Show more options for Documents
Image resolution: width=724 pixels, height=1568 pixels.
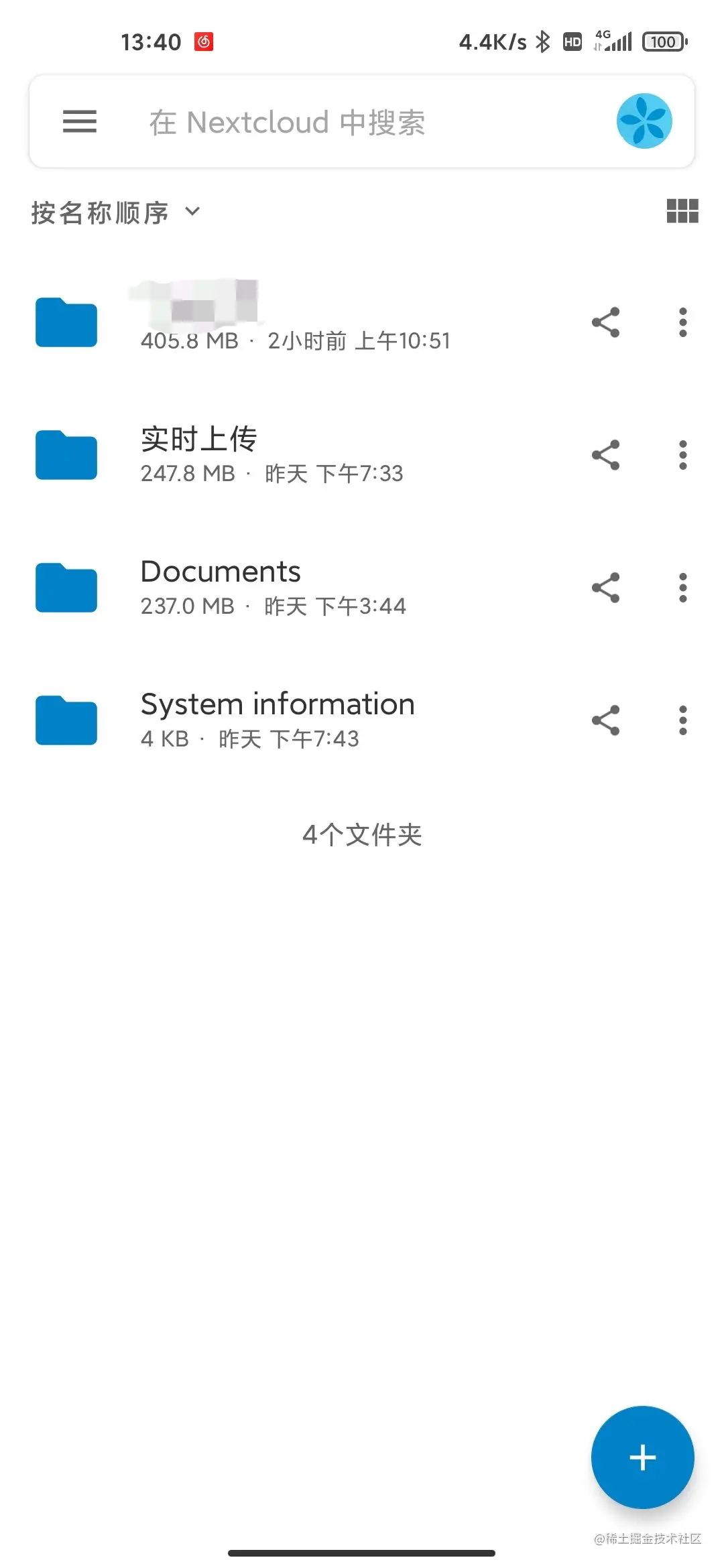[682, 588]
